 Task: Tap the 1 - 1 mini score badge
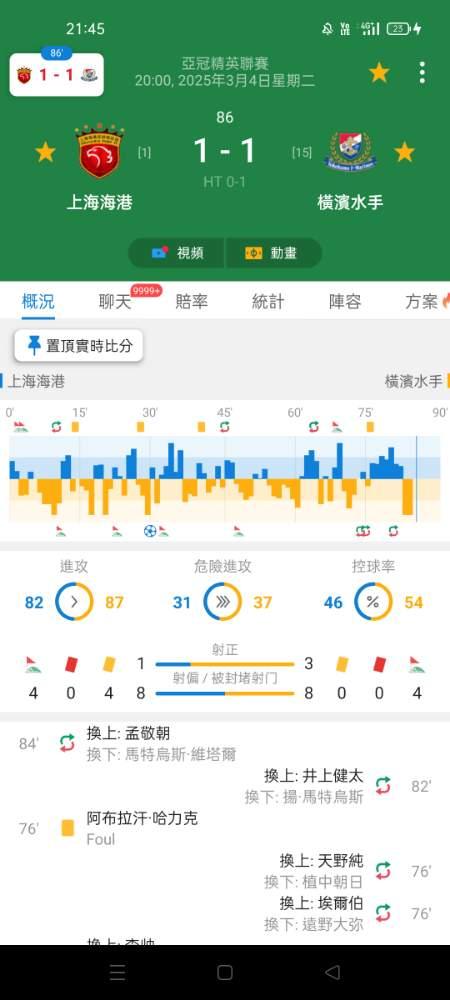(x=57, y=75)
